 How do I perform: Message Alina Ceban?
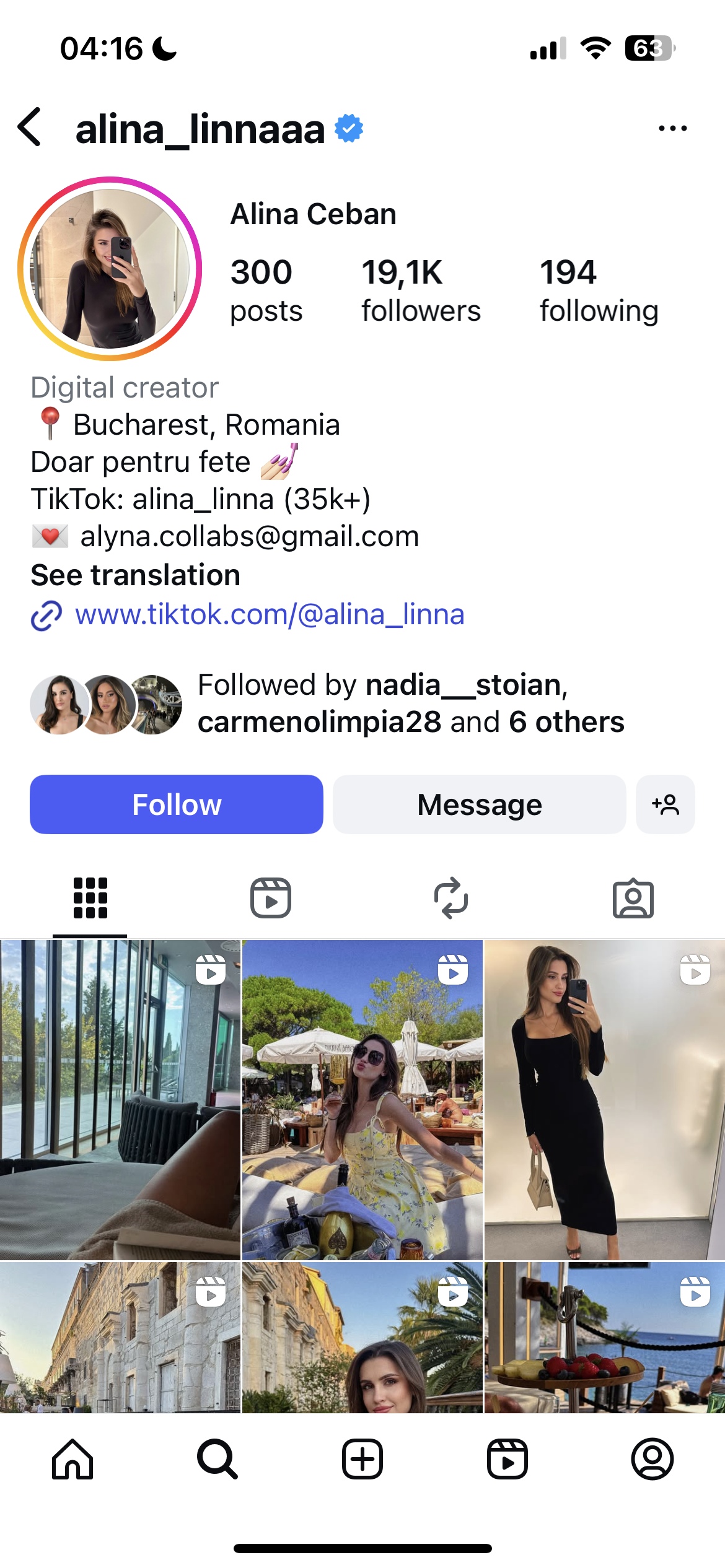click(479, 804)
